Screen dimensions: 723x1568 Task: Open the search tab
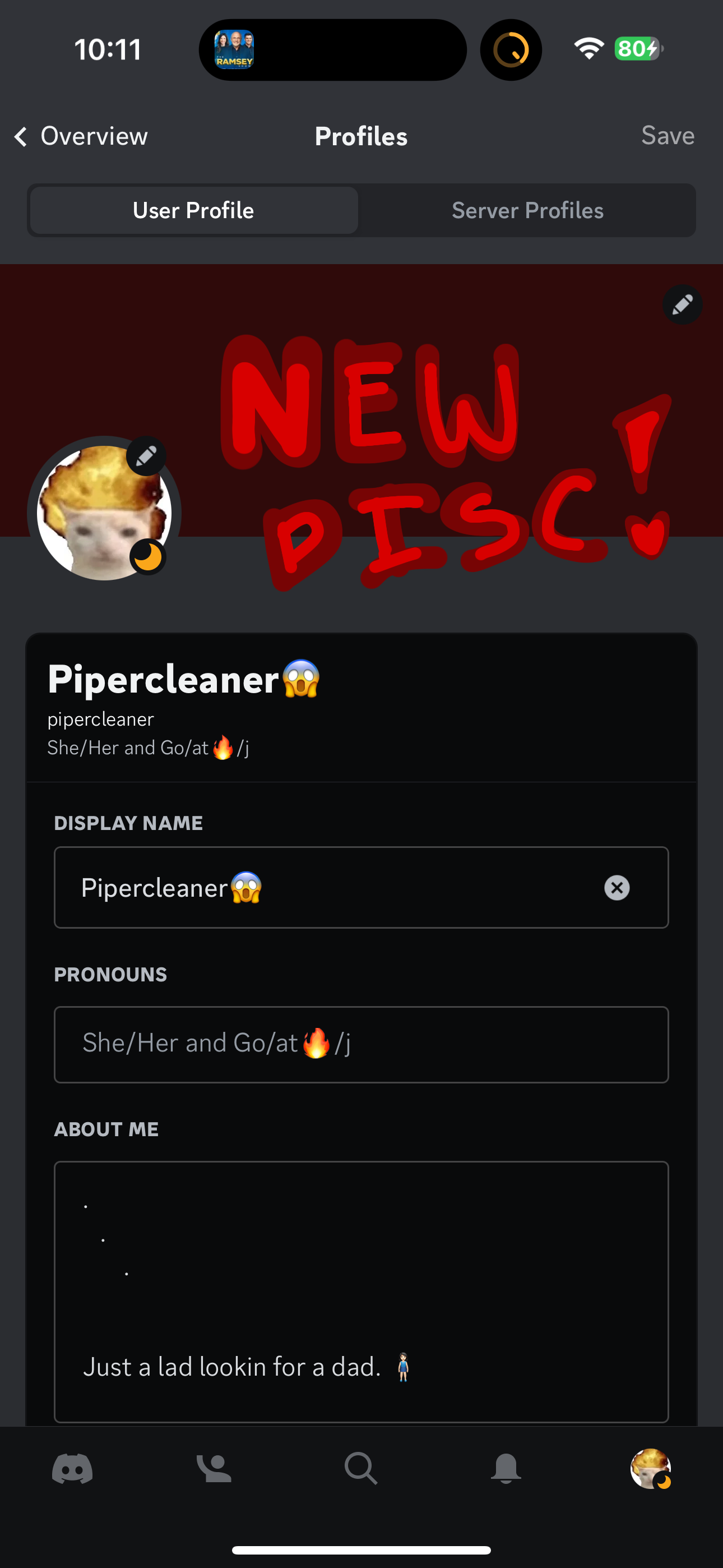pos(361,1469)
